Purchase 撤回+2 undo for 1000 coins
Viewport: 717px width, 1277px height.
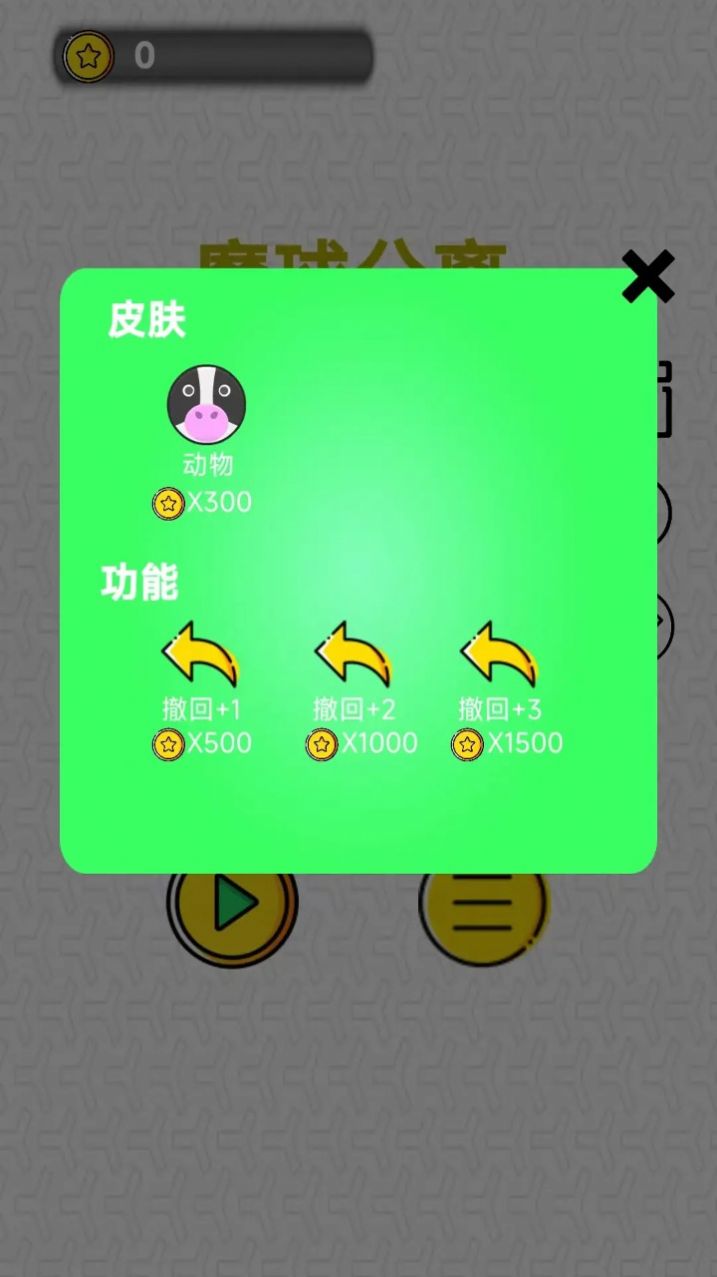pyautogui.click(x=354, y=655)
